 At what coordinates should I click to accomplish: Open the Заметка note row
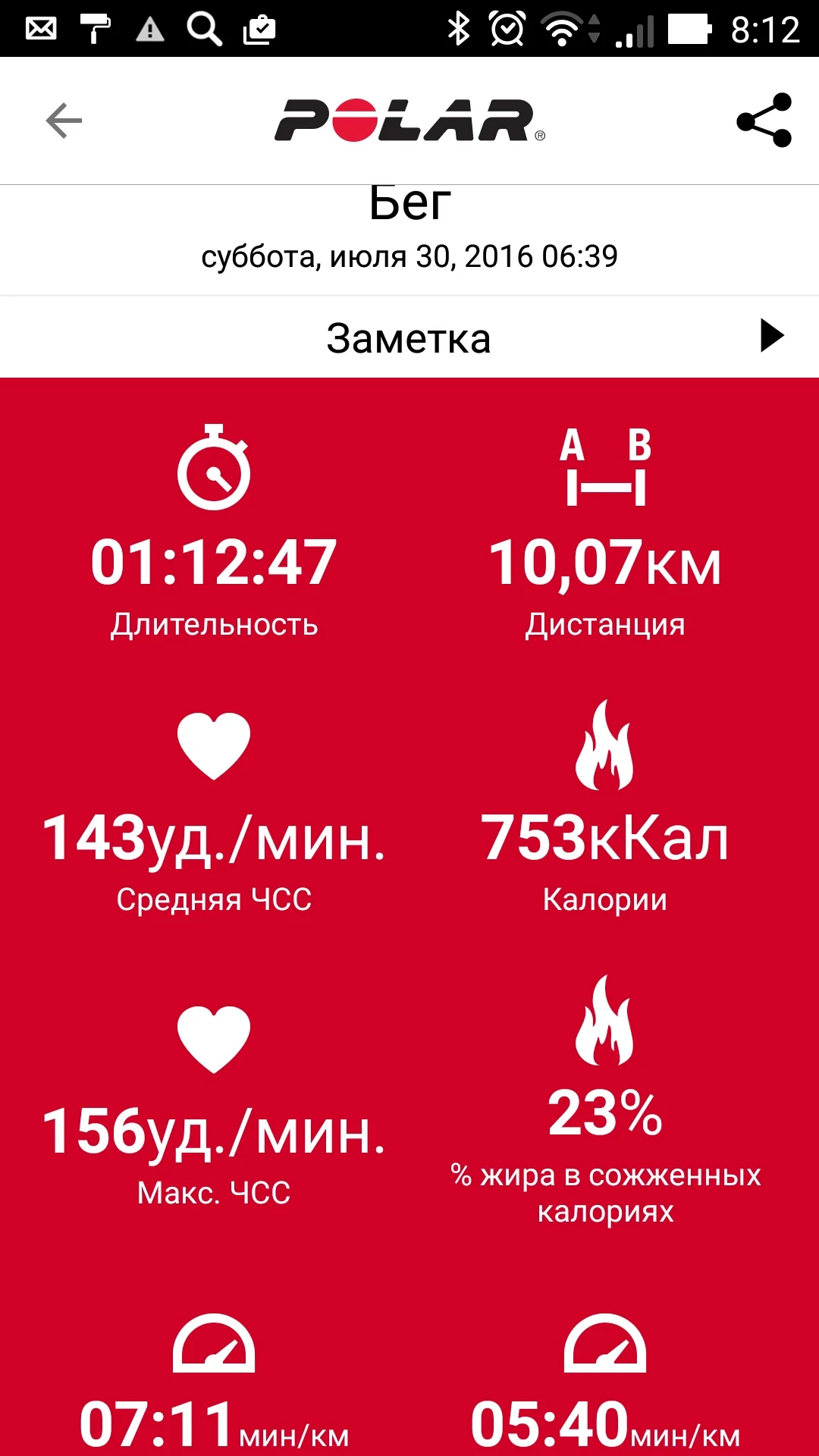tap(409, 337)
